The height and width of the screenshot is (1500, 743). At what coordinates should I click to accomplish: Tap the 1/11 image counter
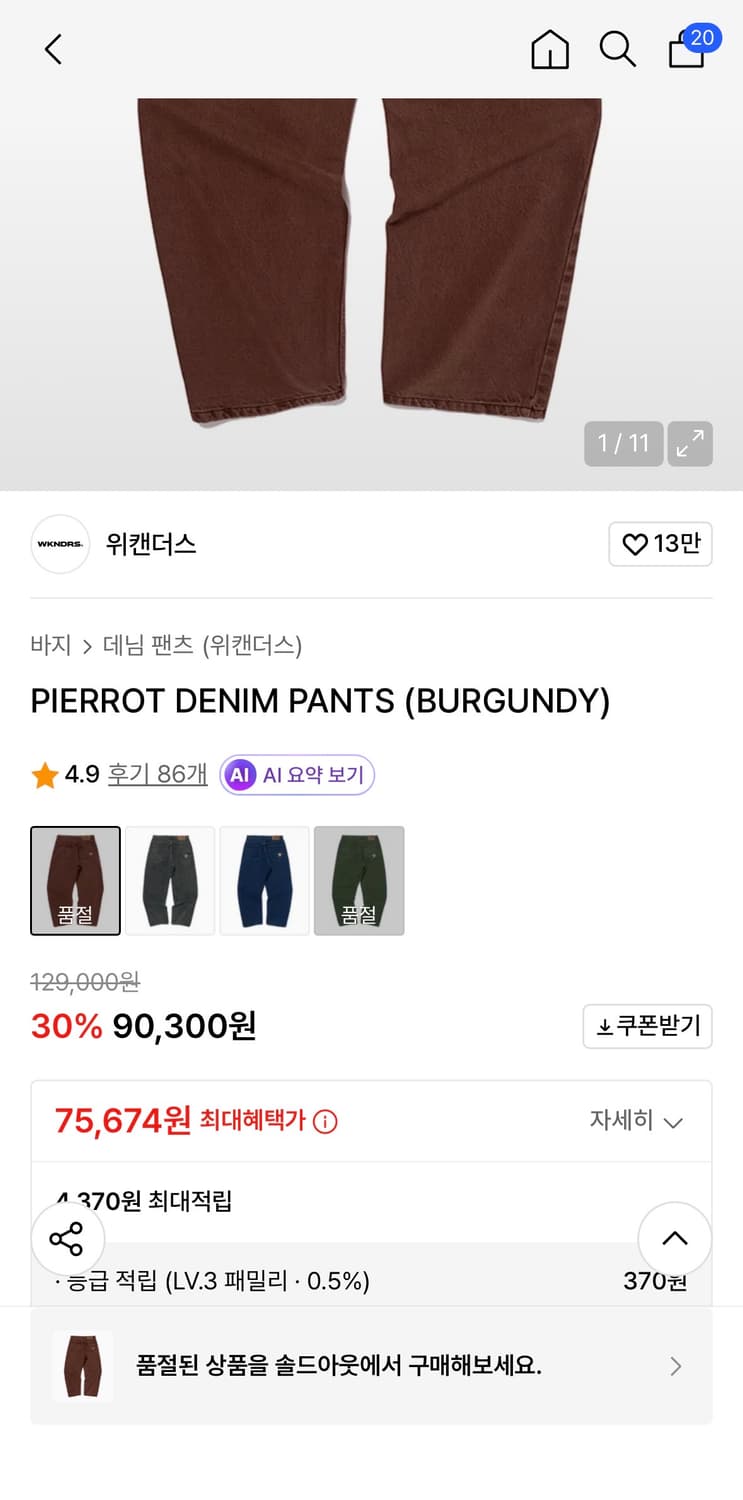click(x=623, y=444)
